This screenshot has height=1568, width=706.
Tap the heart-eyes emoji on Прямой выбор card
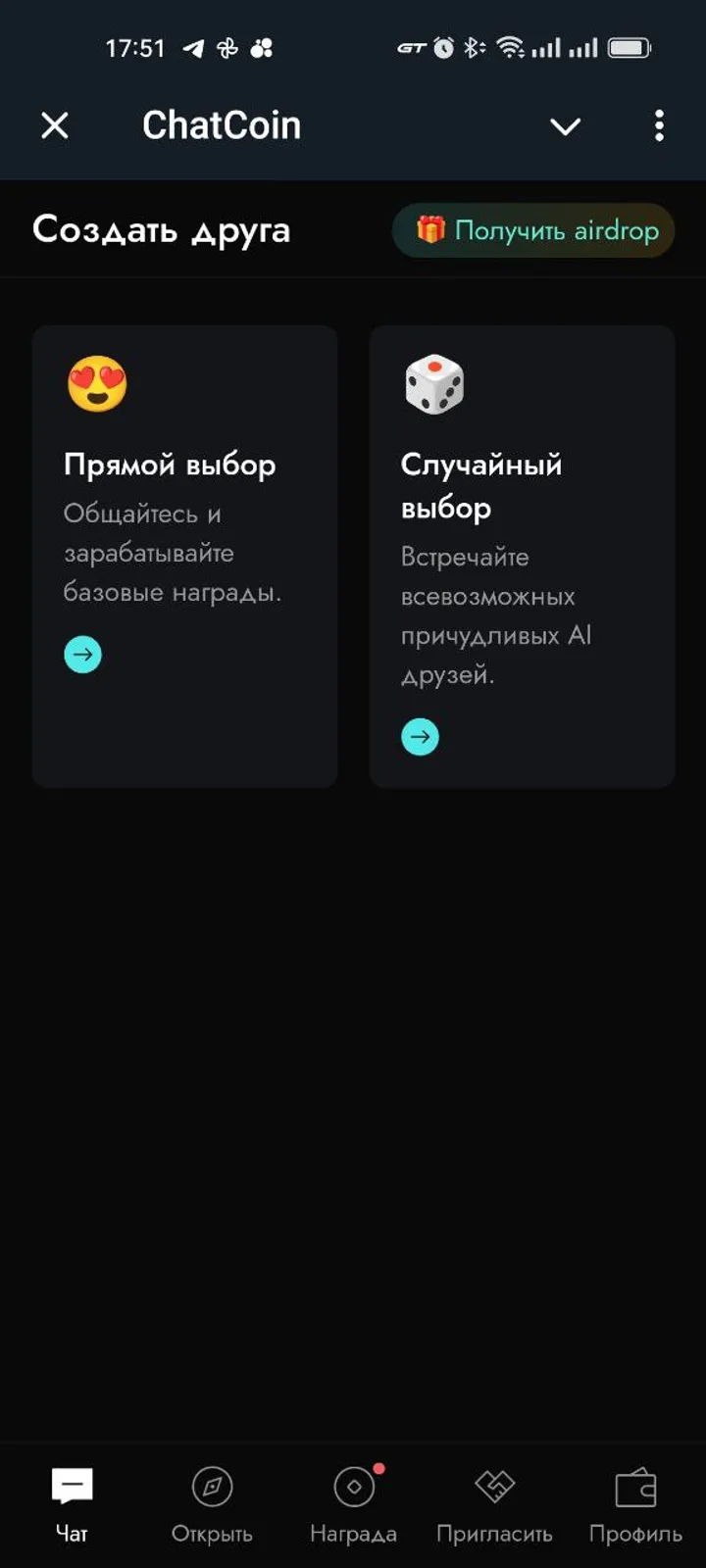pos(96,384)
